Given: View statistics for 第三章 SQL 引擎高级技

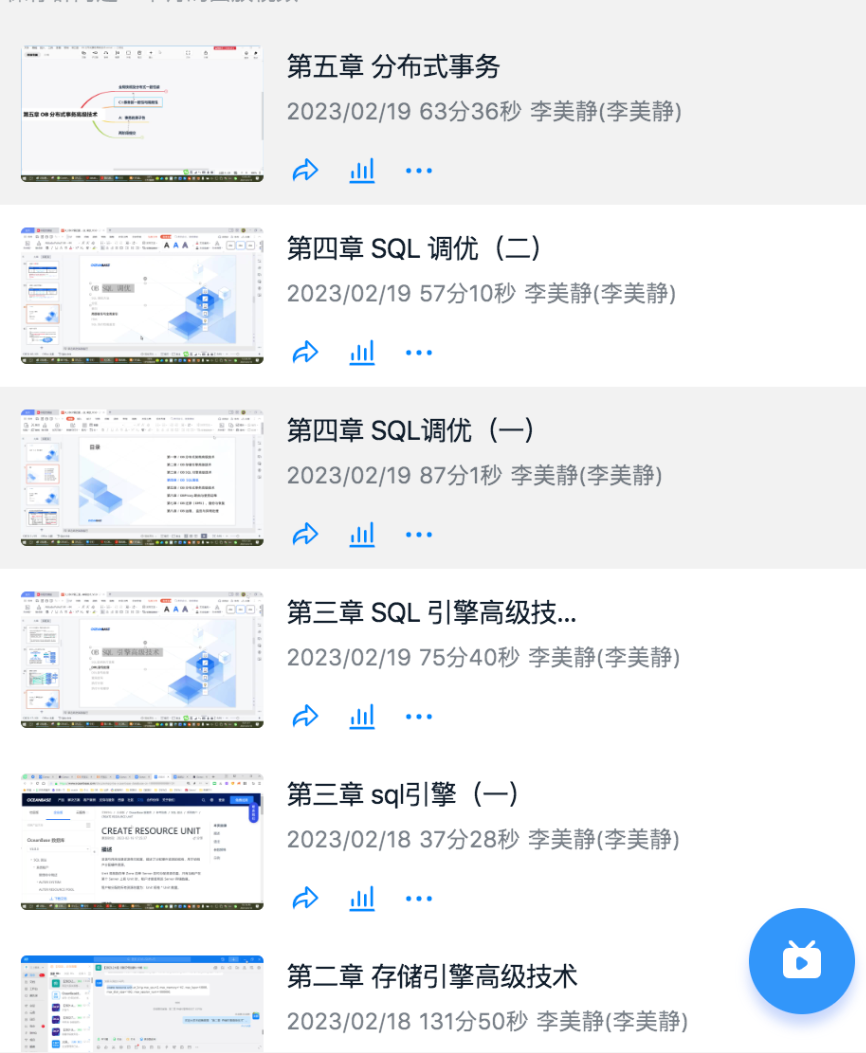Looking at the screenshot, I should click(x=362, y=717).
